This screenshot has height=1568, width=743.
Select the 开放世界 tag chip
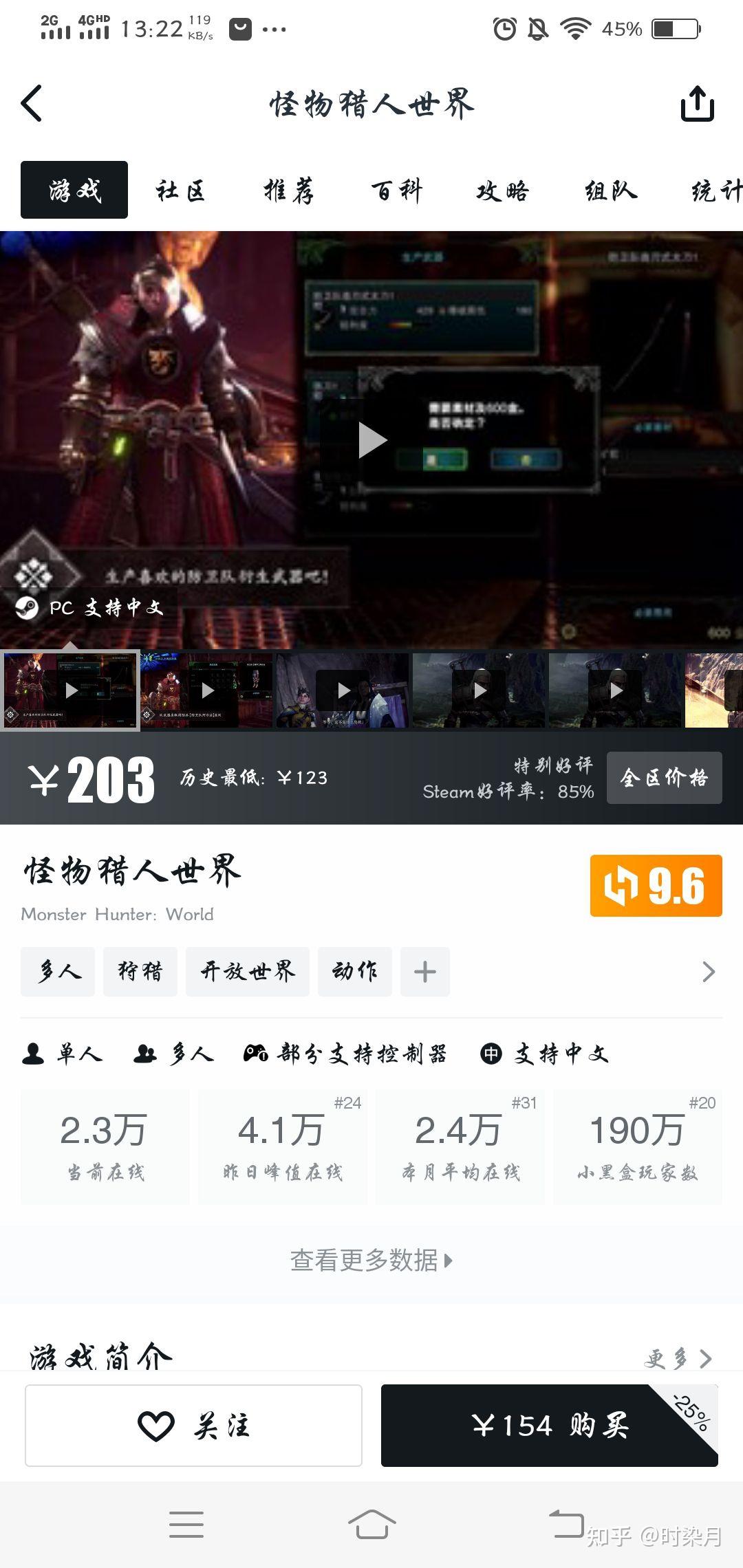(x=248, y=971)
